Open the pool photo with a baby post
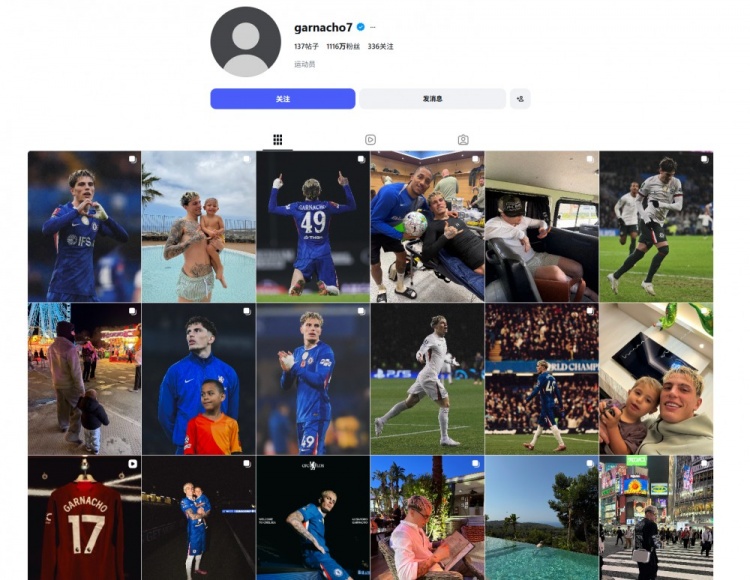The width and height of the screenshot is (750, 580). (x=198, y=226)
